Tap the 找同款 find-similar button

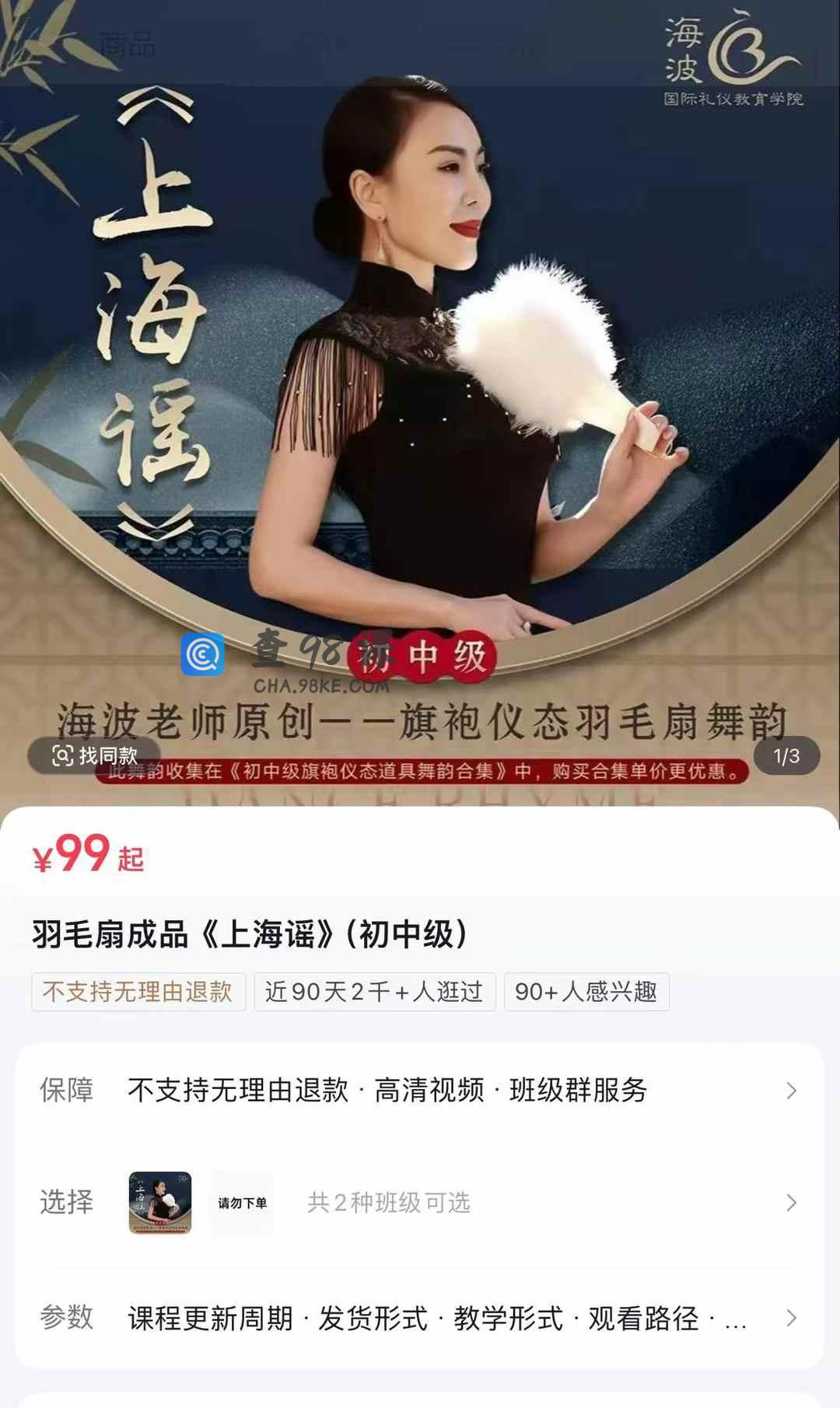click(94, 755)
